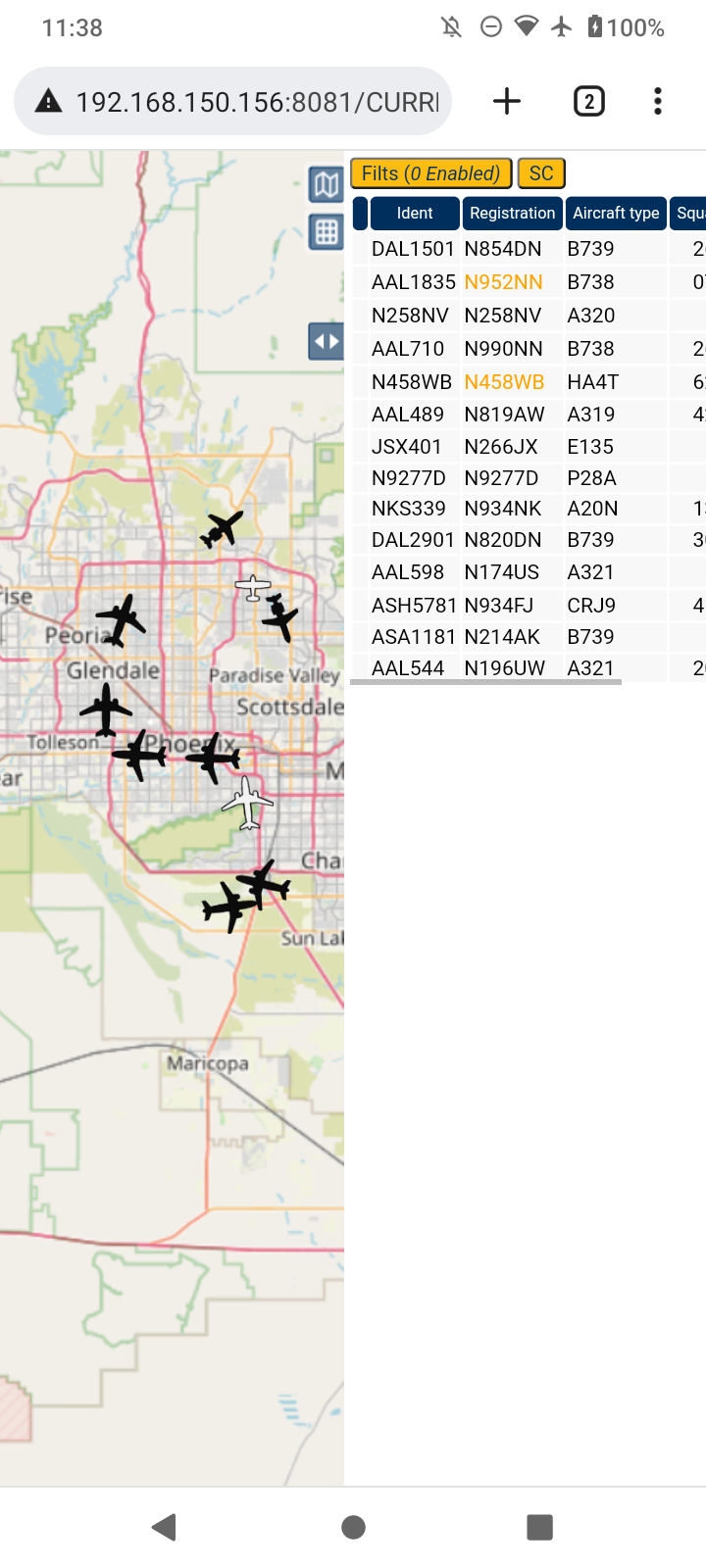706x1568 pixels.
Task: Tap the SC button
Action: pyautogui.click(x=541, y=173)
